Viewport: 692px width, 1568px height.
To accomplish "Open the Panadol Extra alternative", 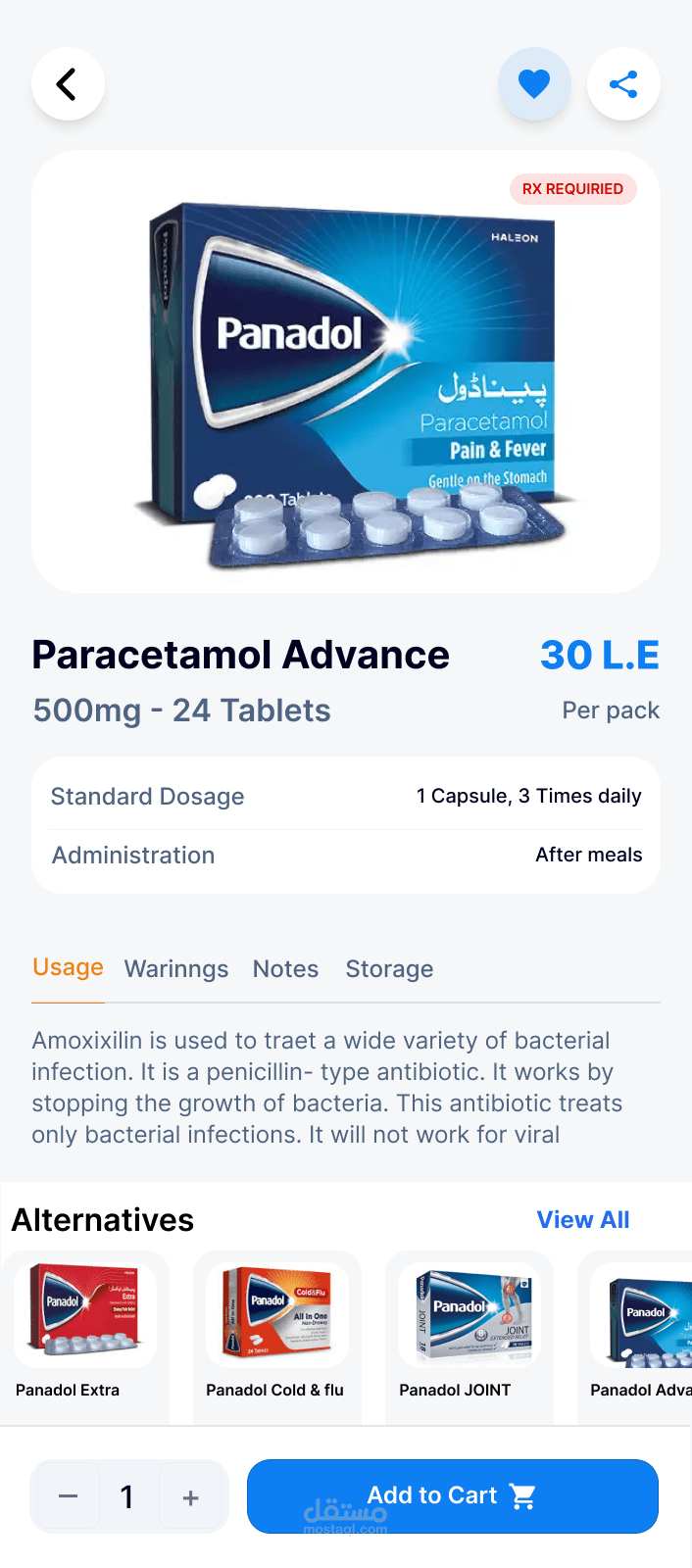I will click(85, 1333).
